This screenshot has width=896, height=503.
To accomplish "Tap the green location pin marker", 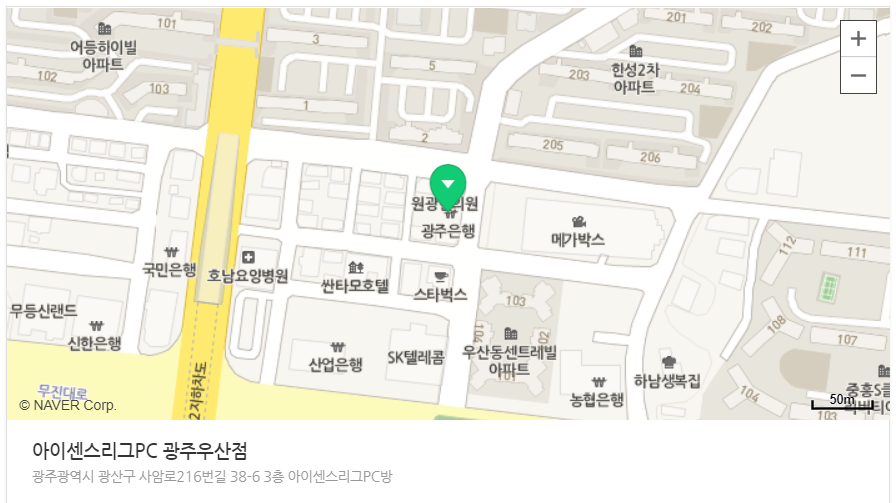I will [x=448, y=185].
